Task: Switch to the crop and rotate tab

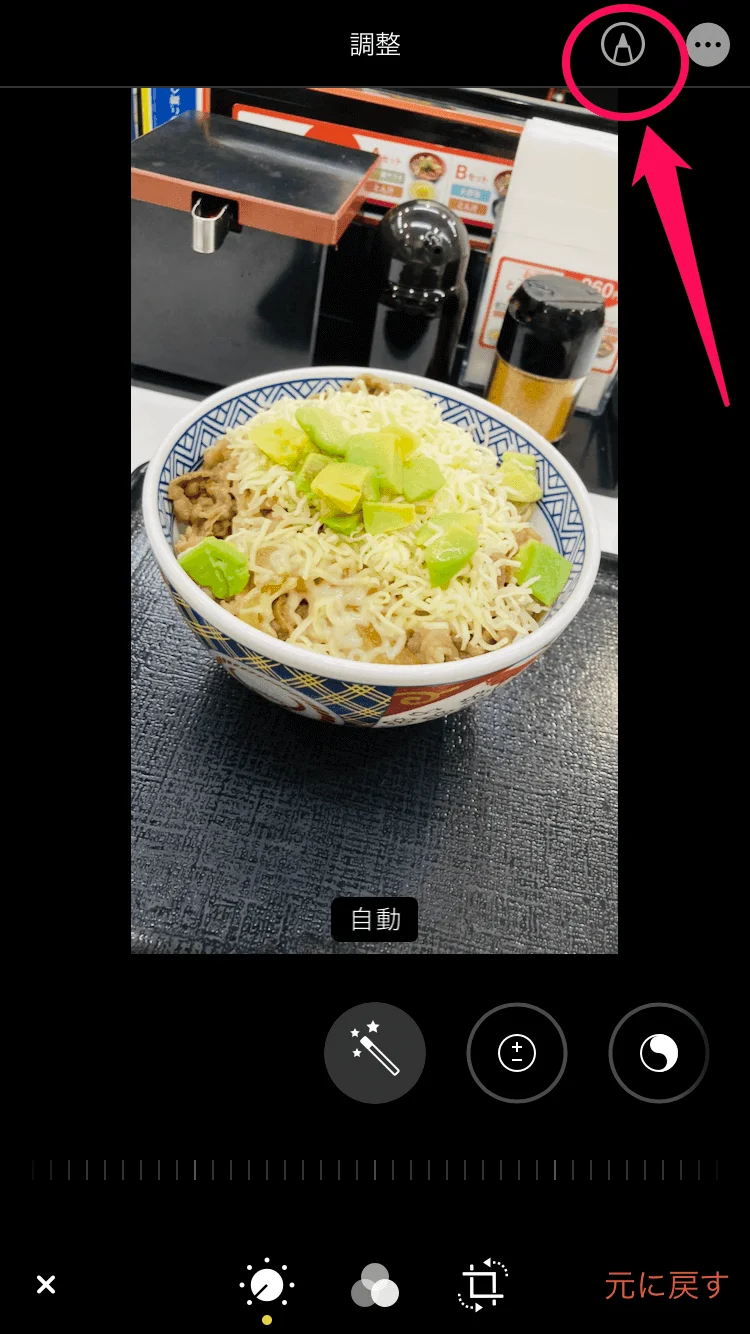Action: [x=482, y=1285]
